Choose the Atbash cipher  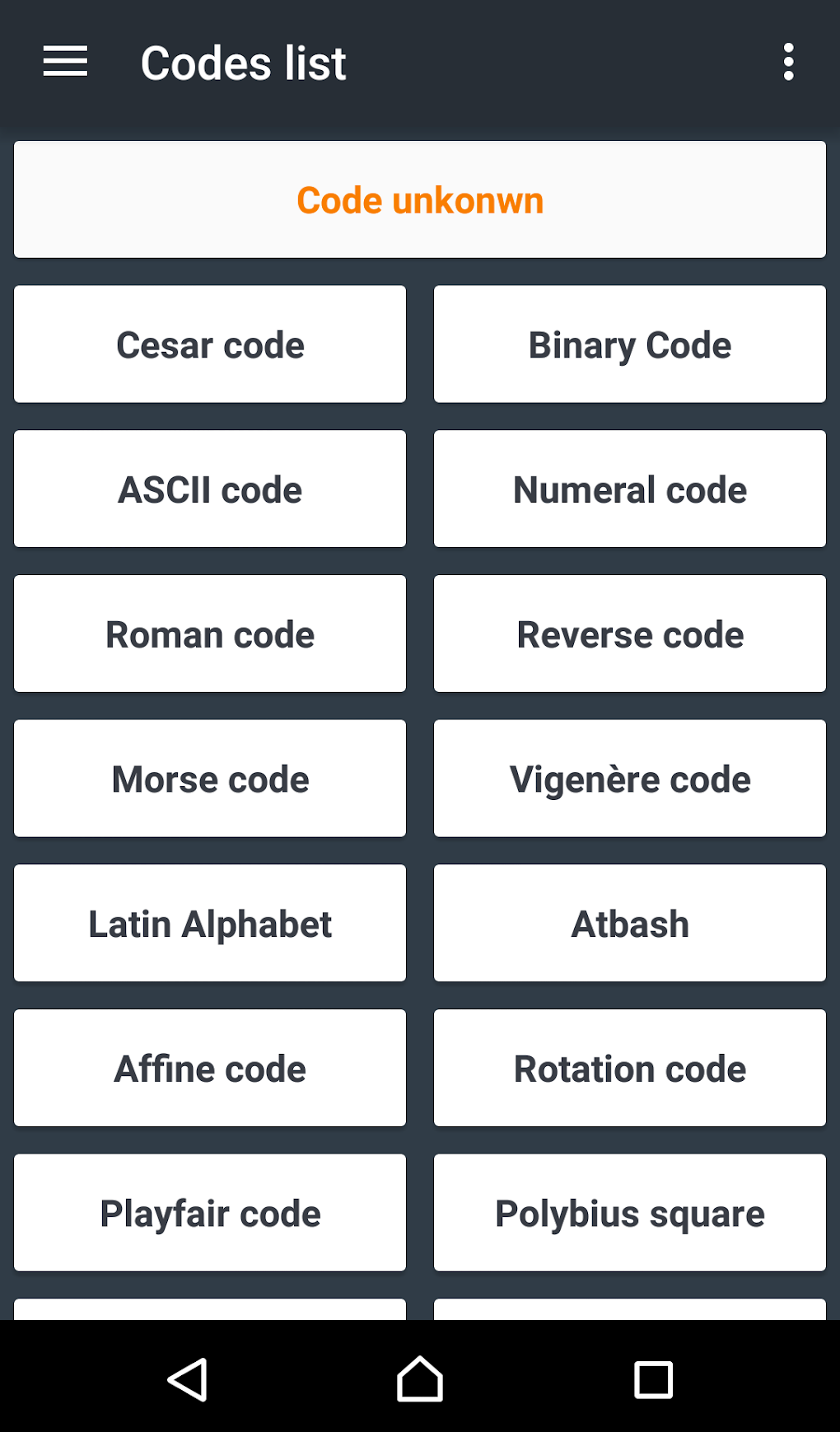[x=629, y=923]
